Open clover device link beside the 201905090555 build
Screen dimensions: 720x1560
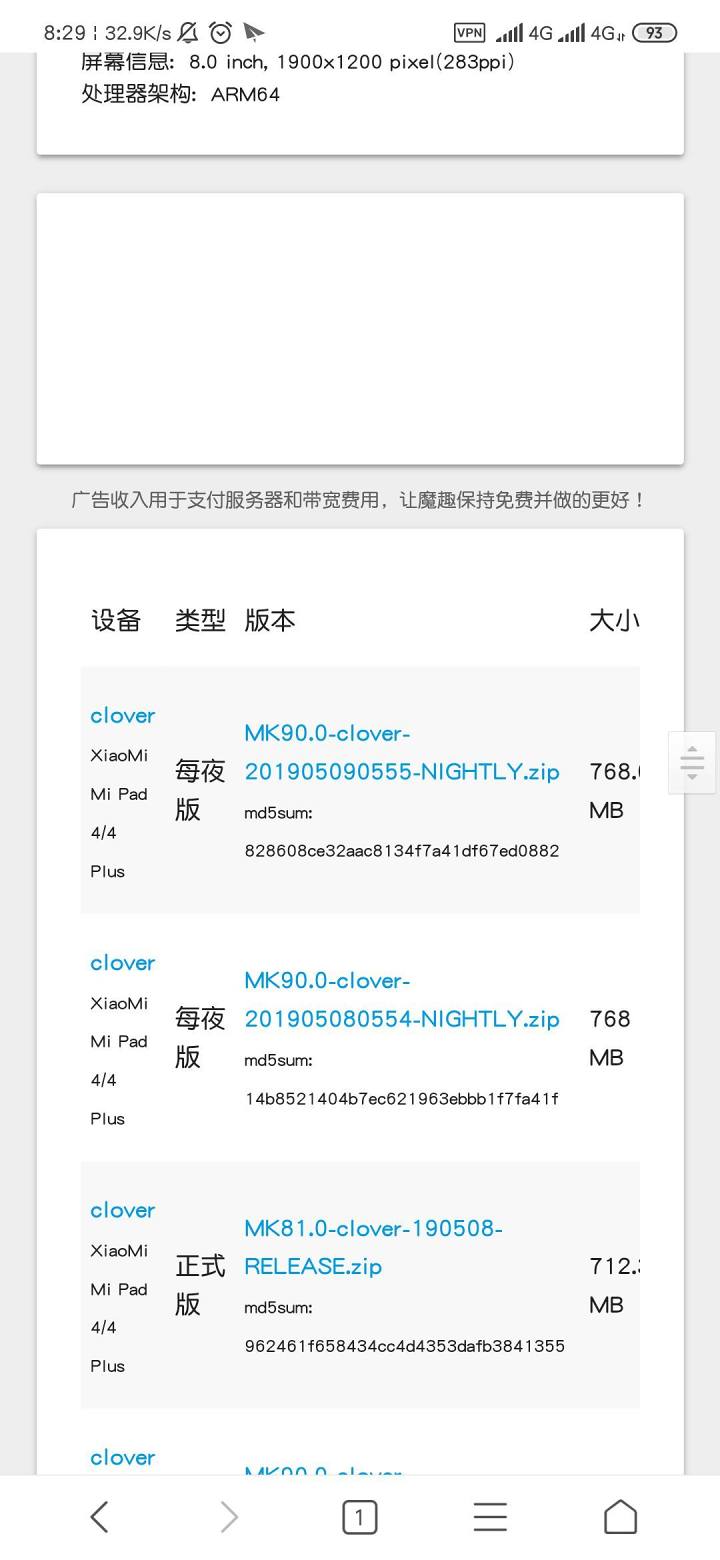(122, 715)
